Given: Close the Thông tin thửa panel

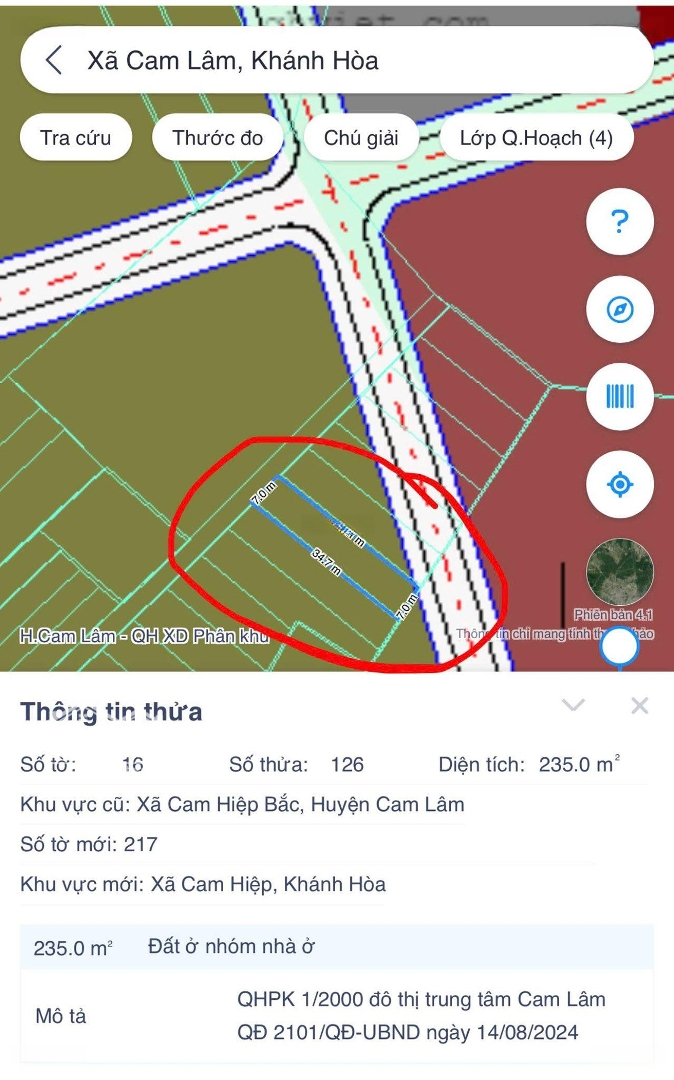Looking at the screenshot, I should [x=640, y=706].
